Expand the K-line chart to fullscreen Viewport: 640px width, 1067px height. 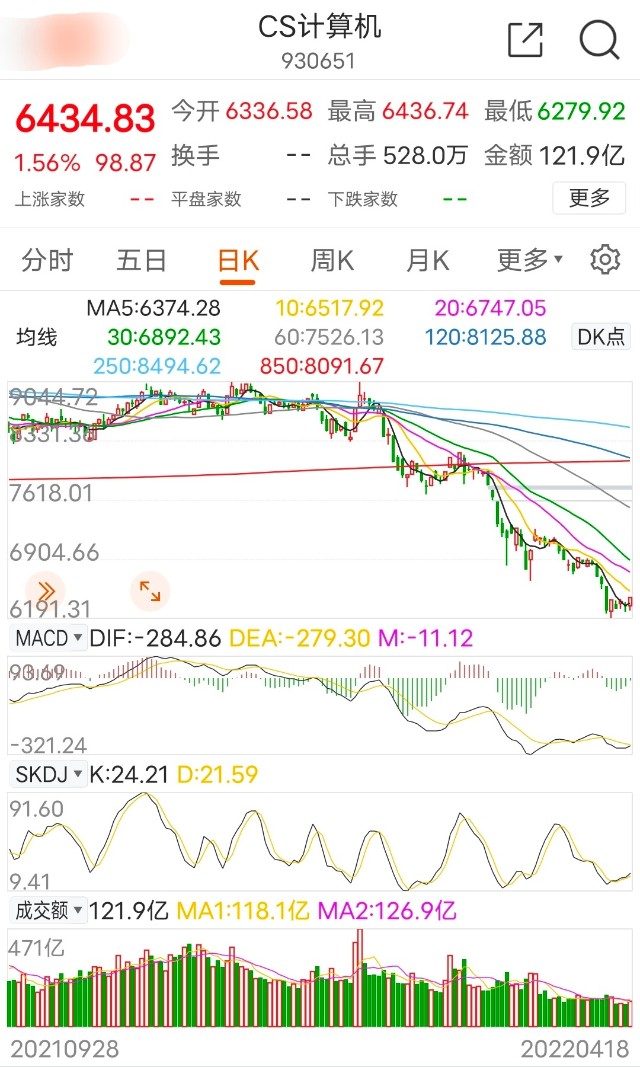(149, 591)
